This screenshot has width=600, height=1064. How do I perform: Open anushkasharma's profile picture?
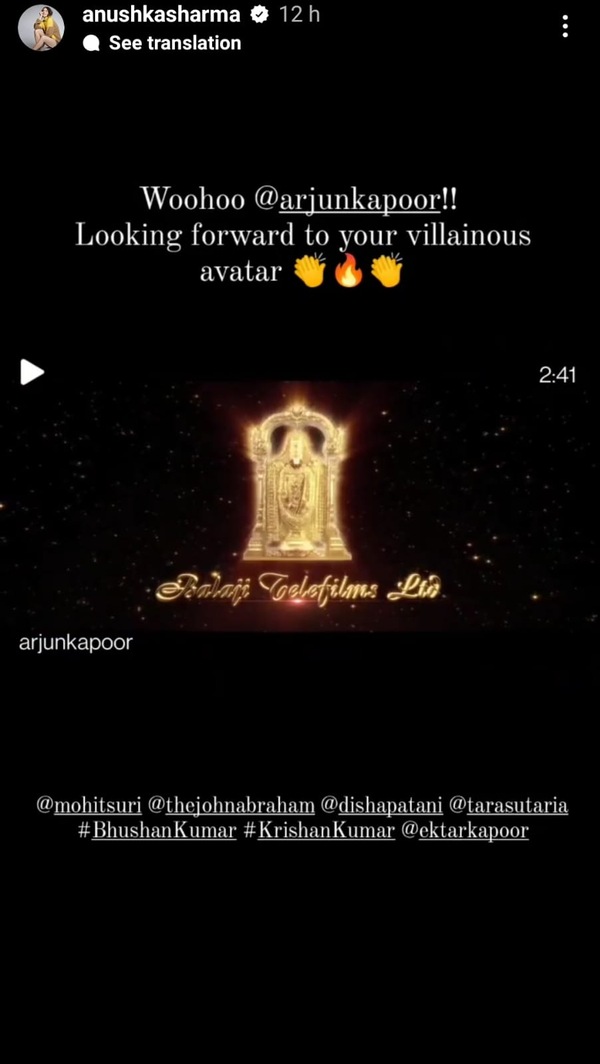point(41,28)
